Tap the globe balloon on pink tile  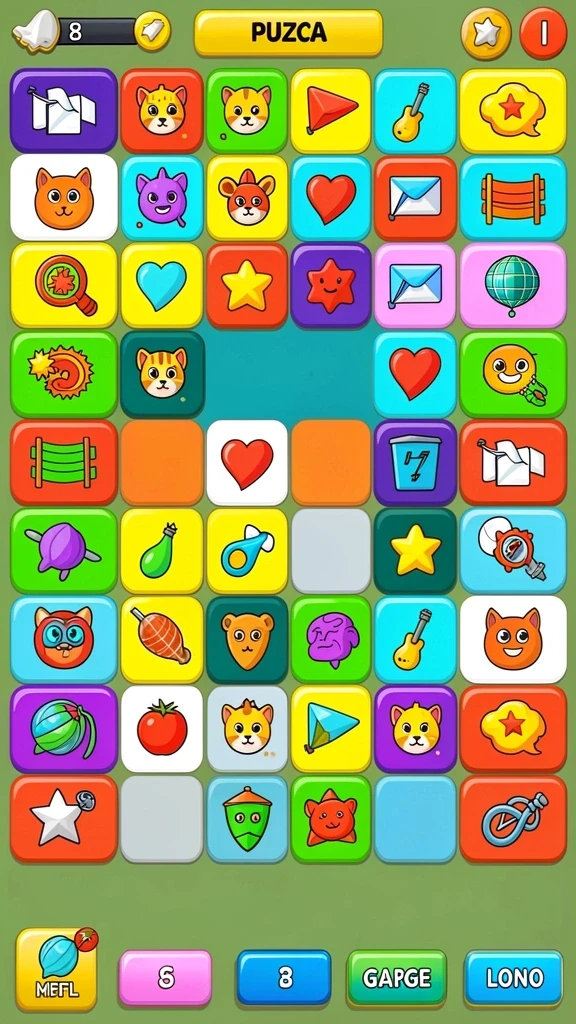pos(513,285)
